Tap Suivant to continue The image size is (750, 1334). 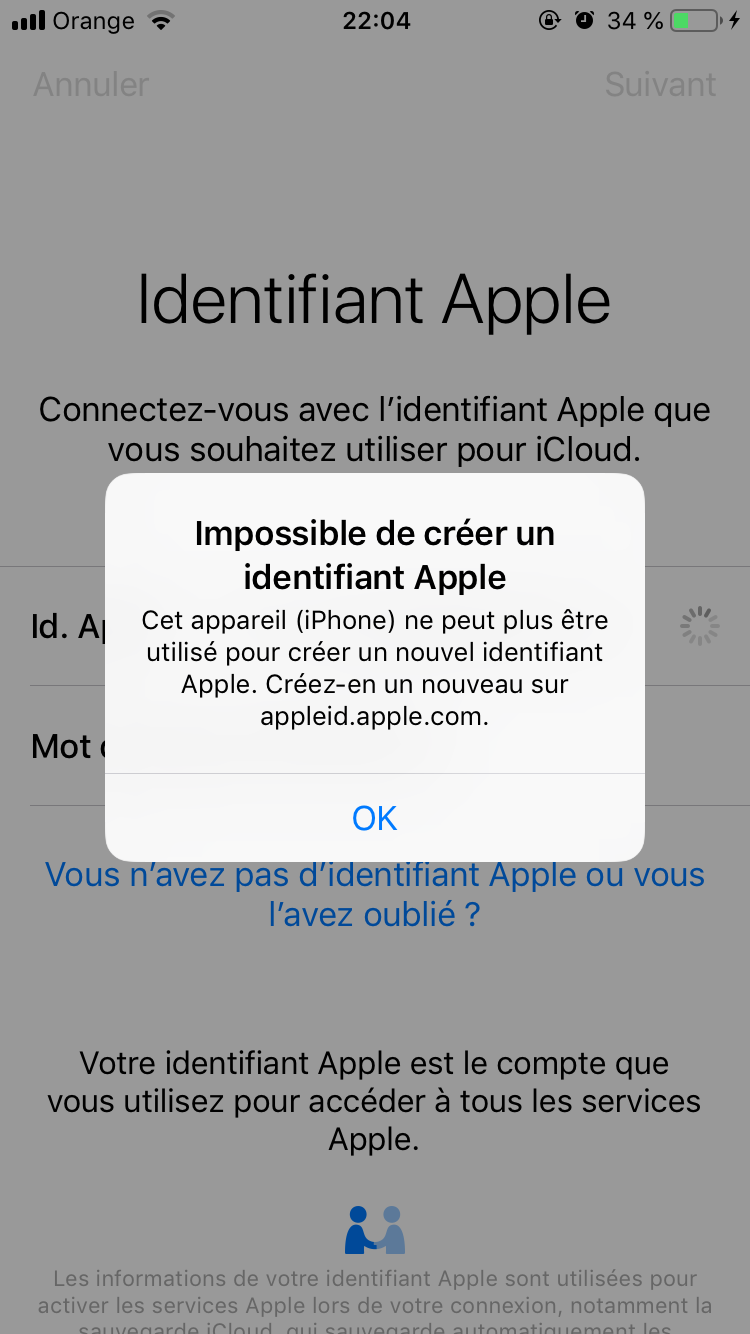(660, 85)
